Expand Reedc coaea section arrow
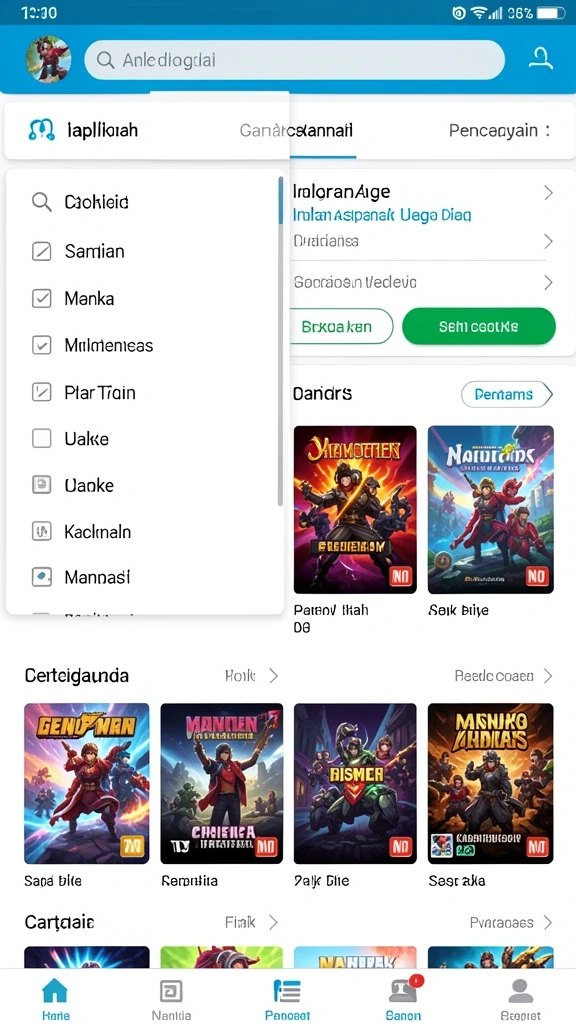 548,675
